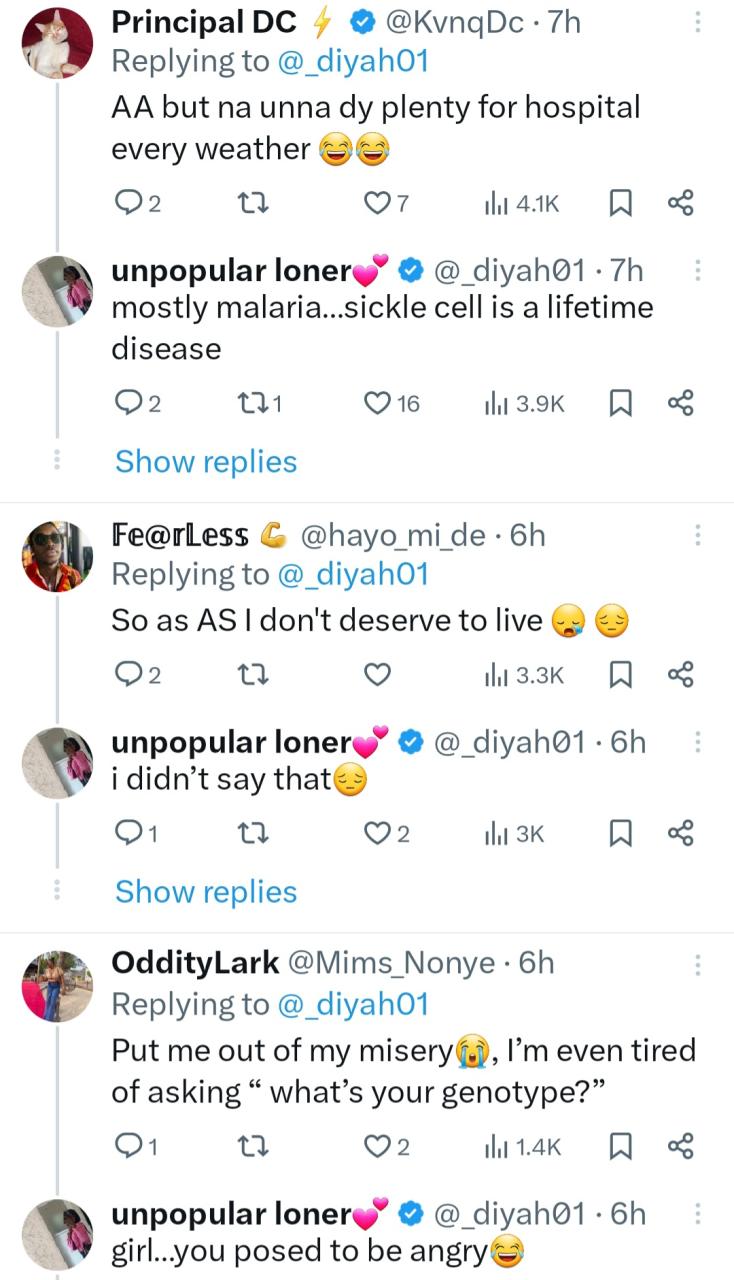
Task: Bookmark OddityLark's genotype tweet
Action: (621, 1147)
